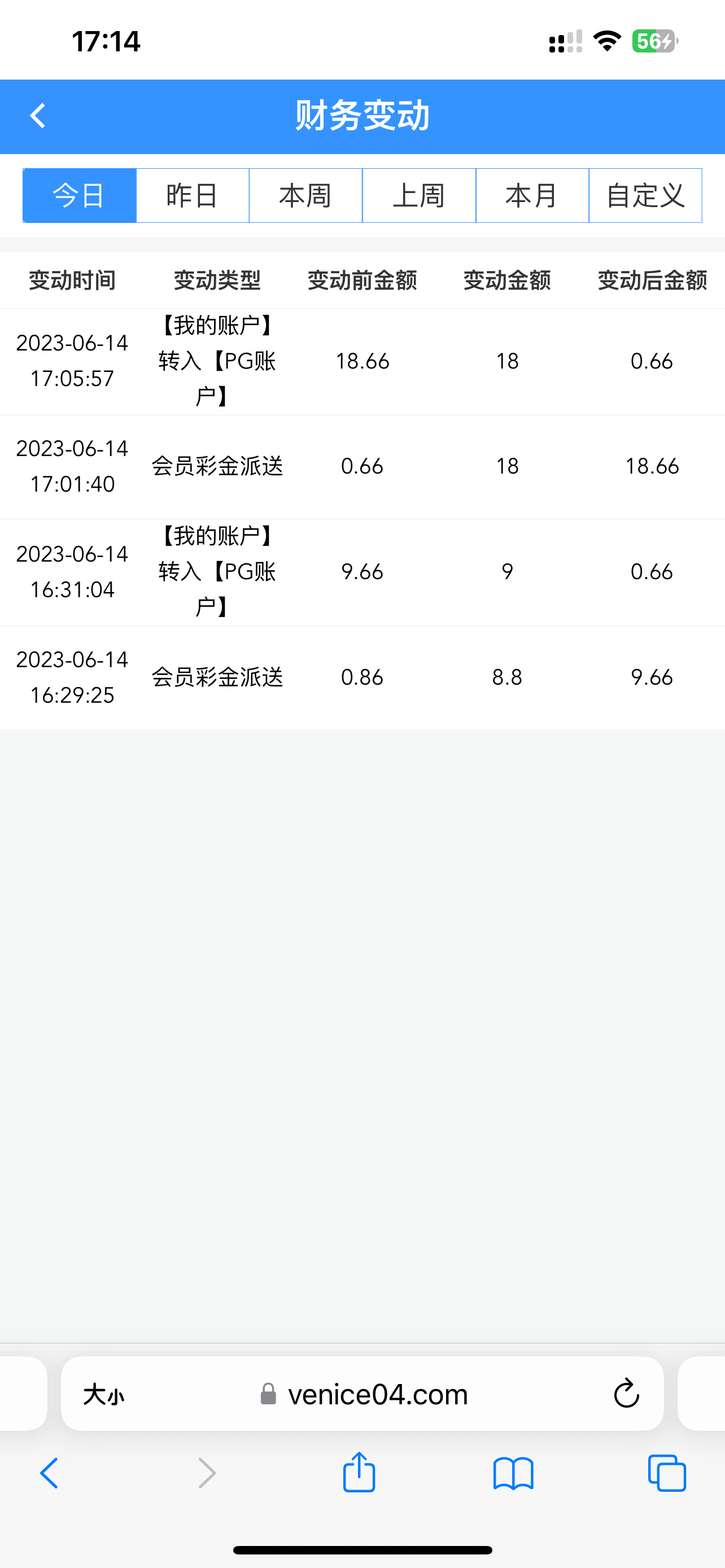
Task: Switch to the 昨日 tab
Action: (x=193, y=195)
